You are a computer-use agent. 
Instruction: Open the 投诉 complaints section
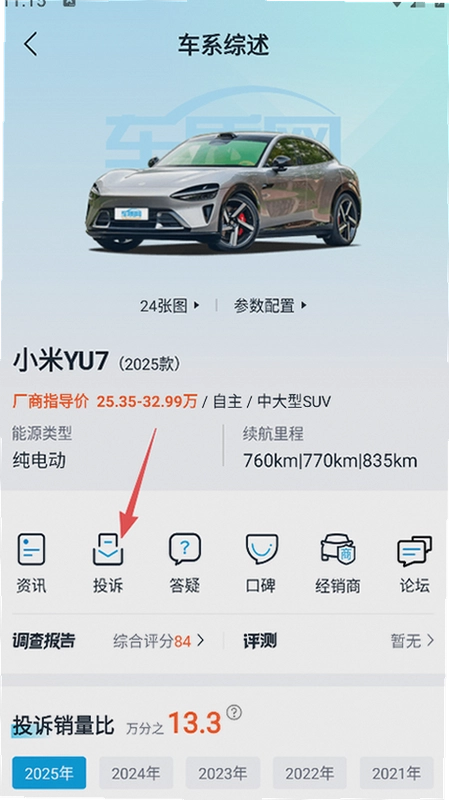click(x=108, y=563)
